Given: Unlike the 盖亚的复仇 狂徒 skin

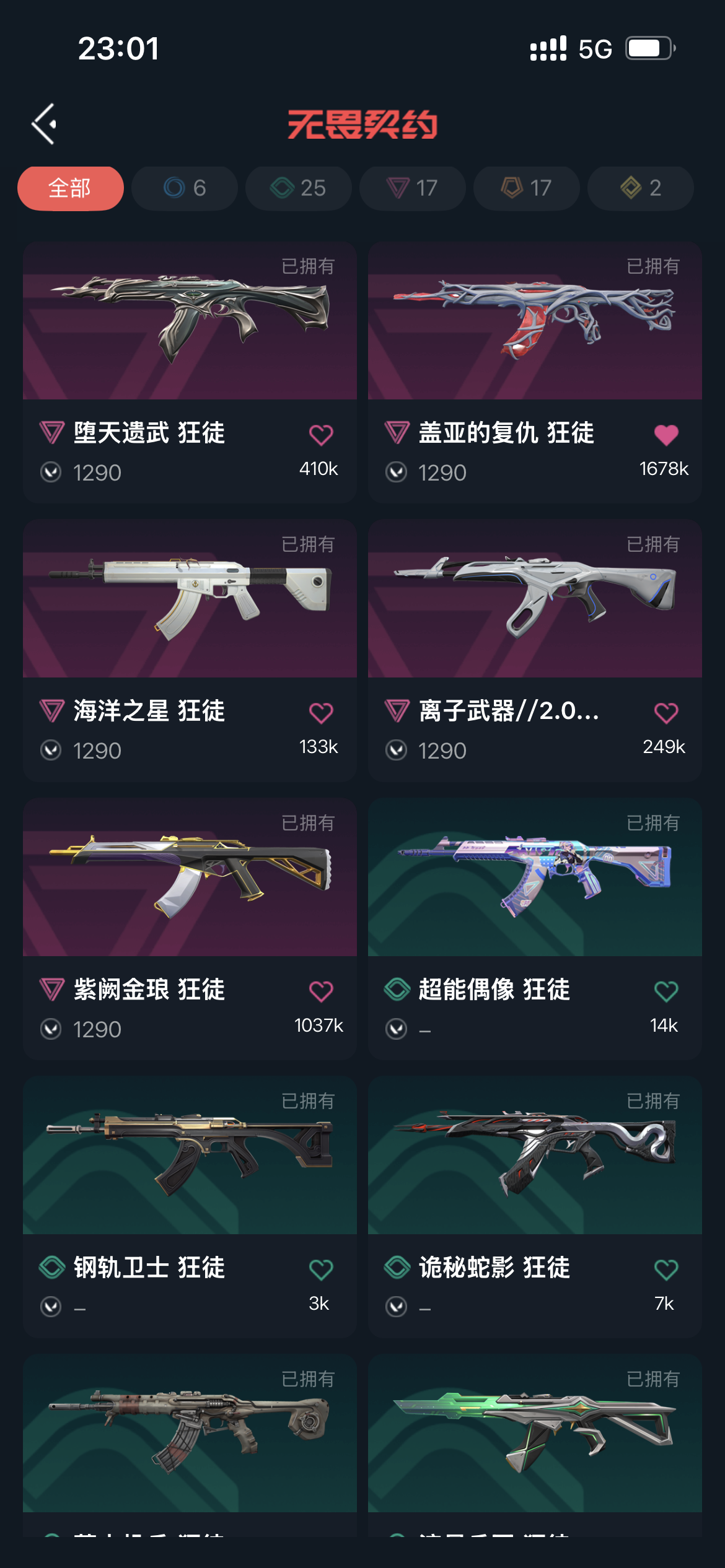Looking at the screenshot, I should click(x=666, y=435).
